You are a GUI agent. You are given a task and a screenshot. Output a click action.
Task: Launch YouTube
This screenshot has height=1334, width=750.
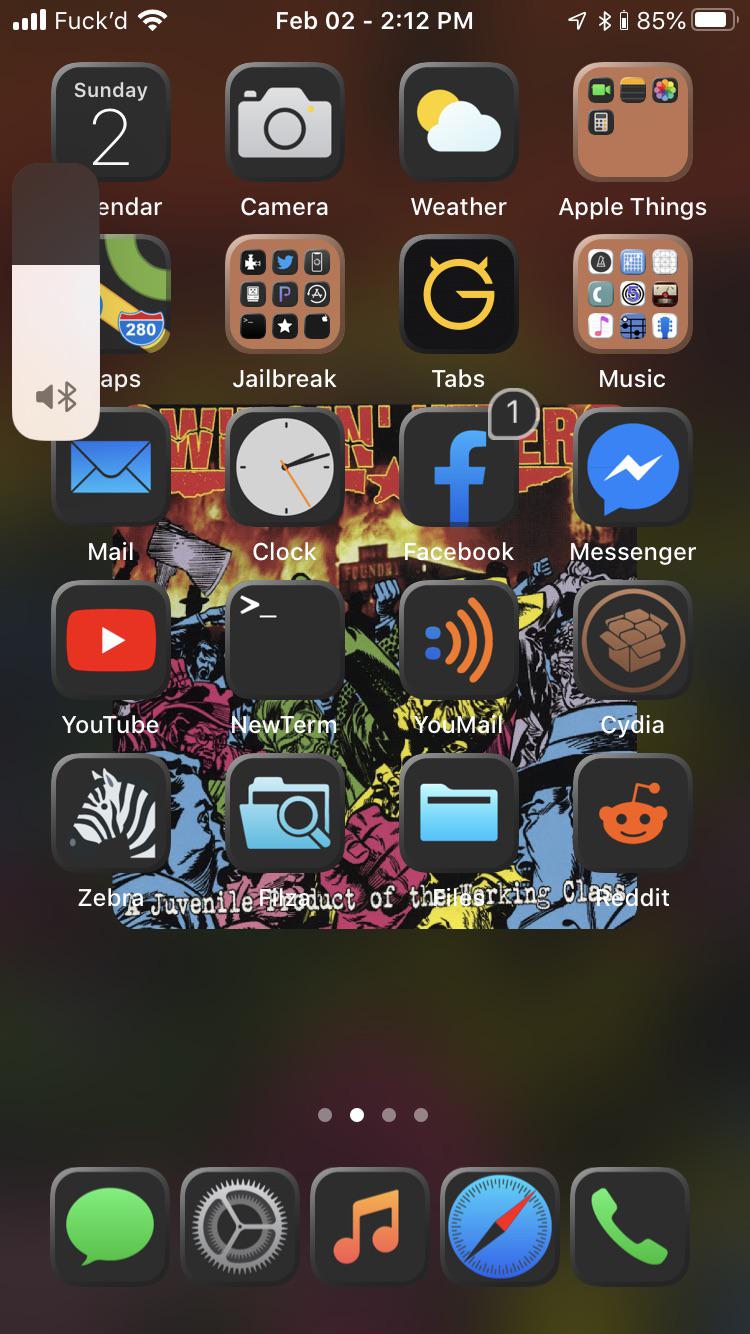click(x=111, y=640)
